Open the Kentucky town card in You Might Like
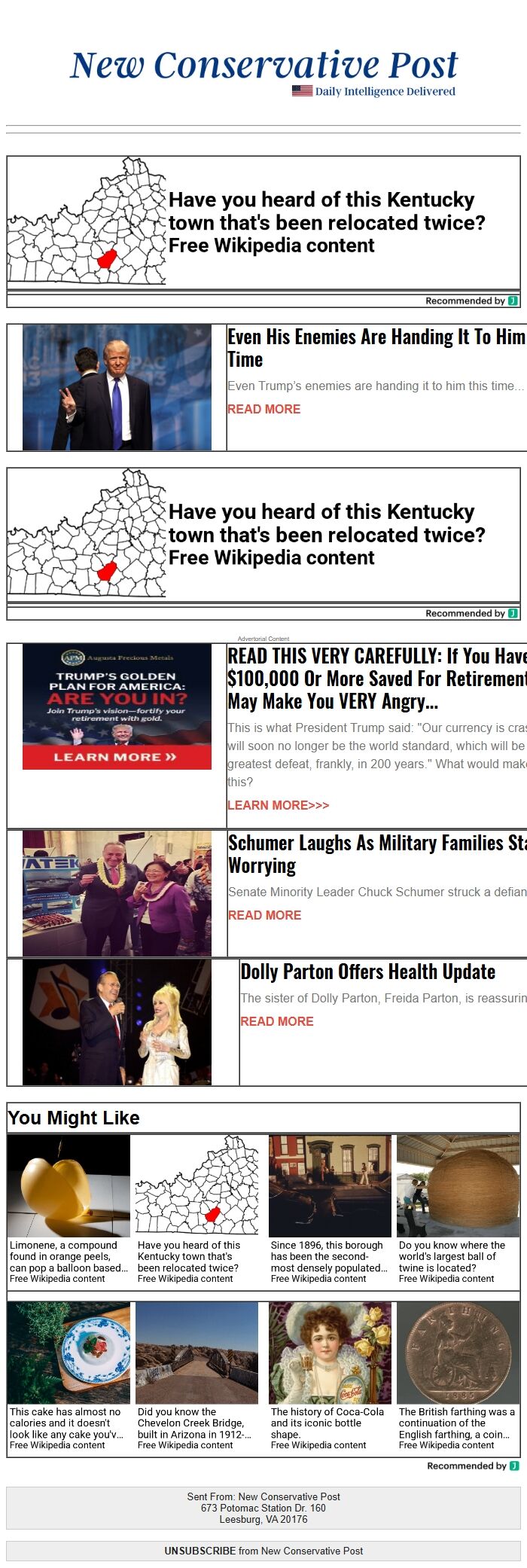 [x=196, y=1210]
